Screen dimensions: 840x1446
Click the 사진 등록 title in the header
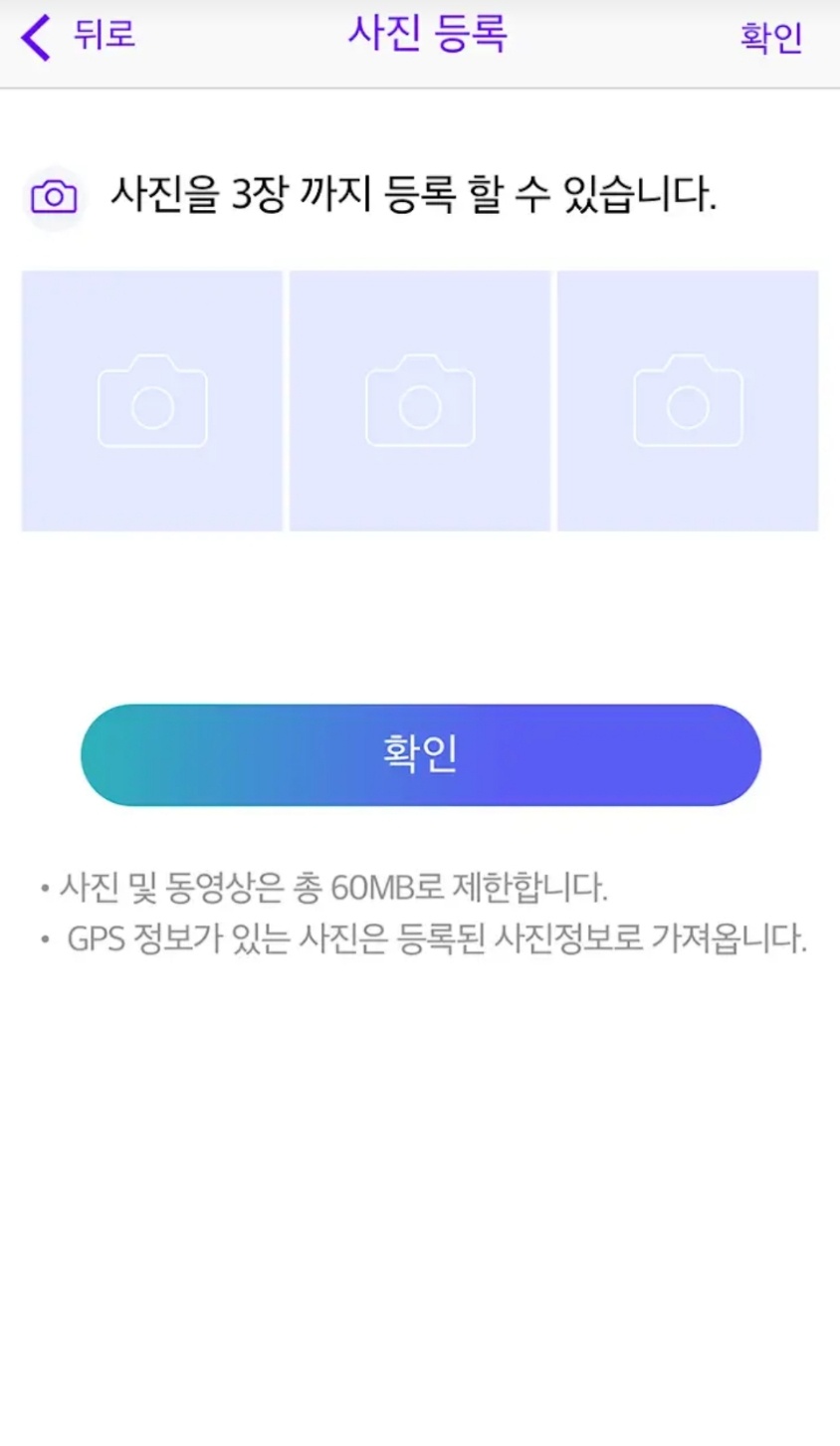point(429,35)
